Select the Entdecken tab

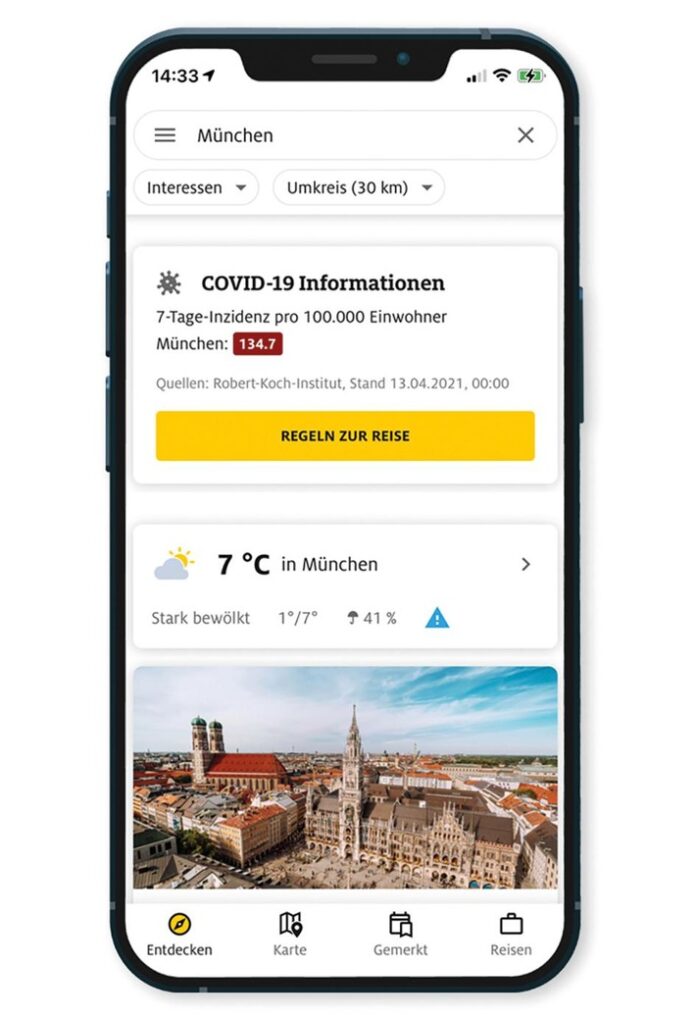[x=179, y=934]
